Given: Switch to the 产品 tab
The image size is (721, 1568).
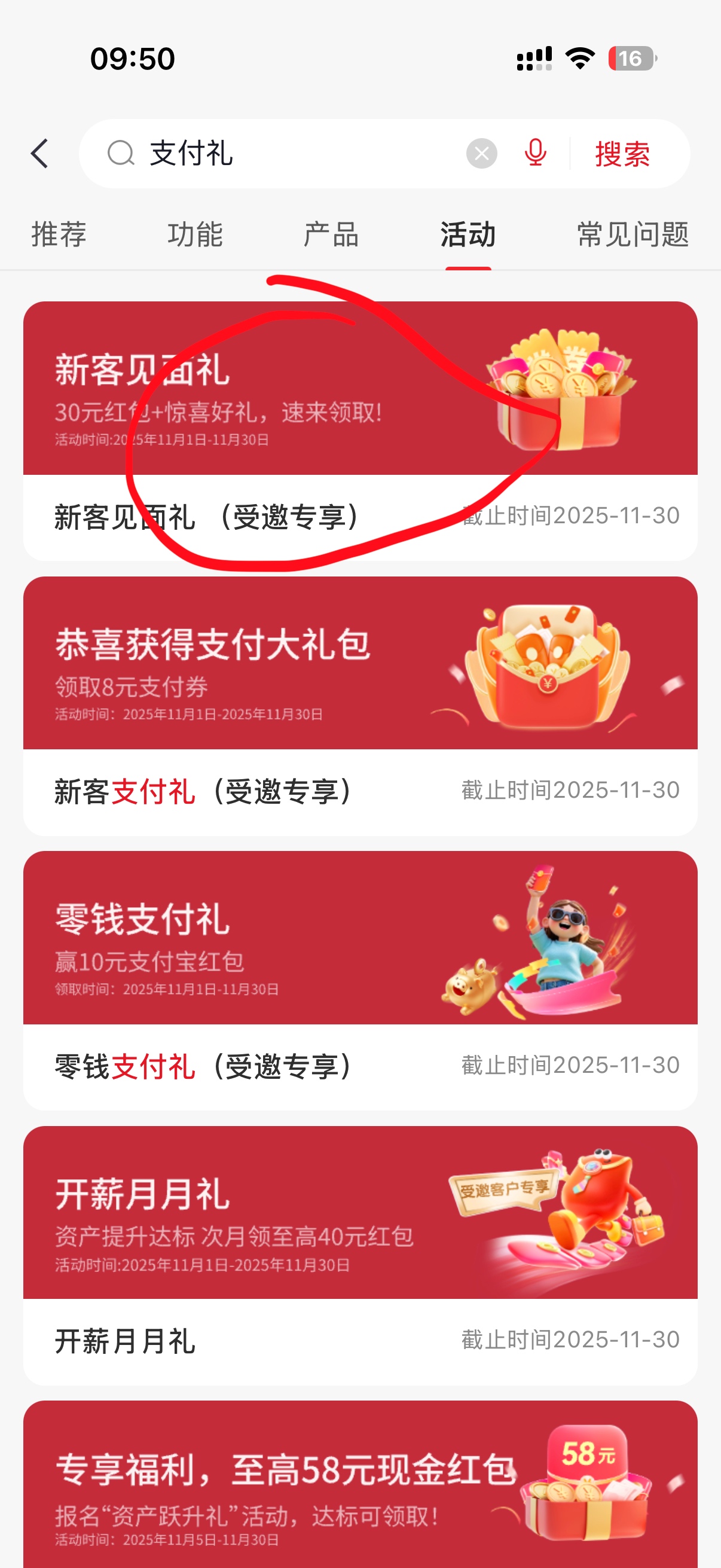Looking at the screenshot, I should [x=332, y=235].
